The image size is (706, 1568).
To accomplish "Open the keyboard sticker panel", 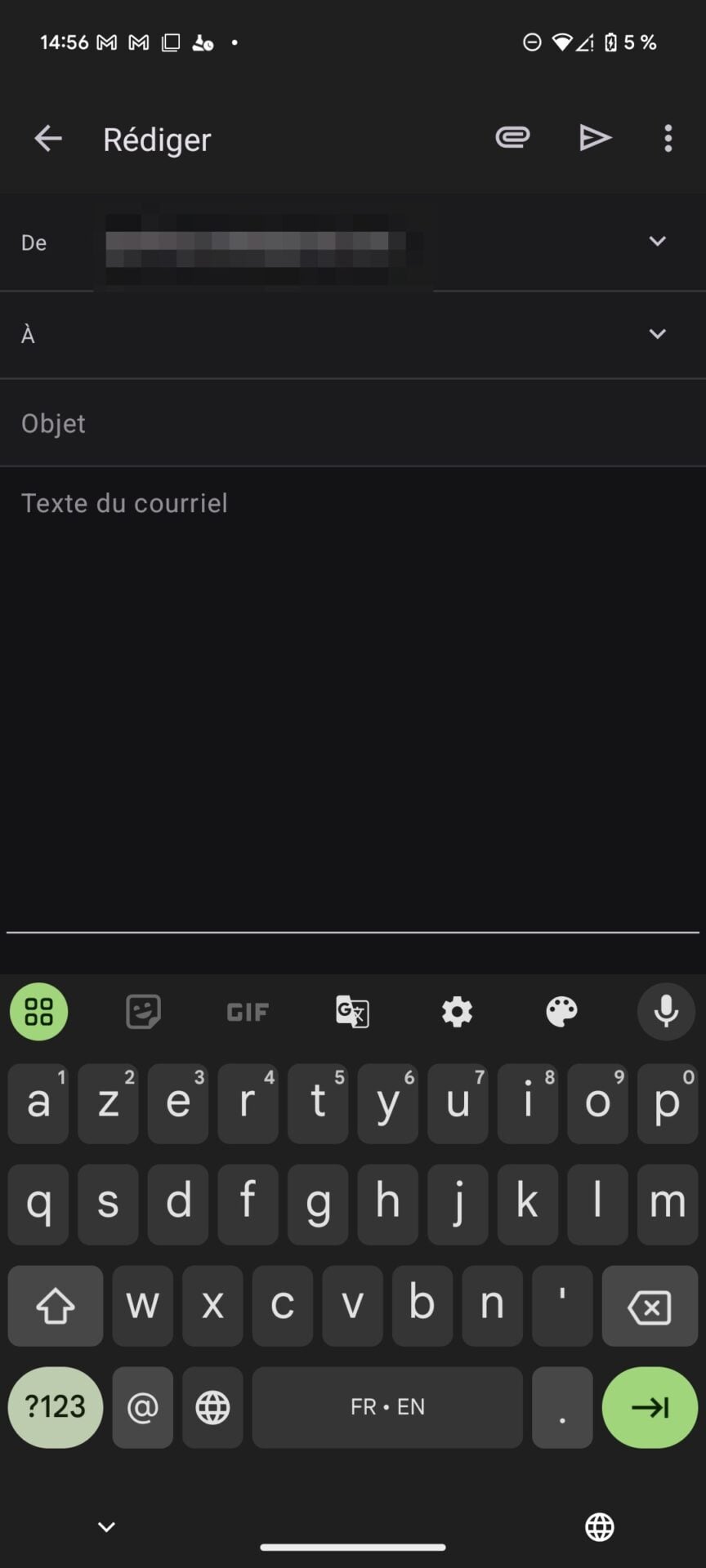I will tap(143, 1012).
